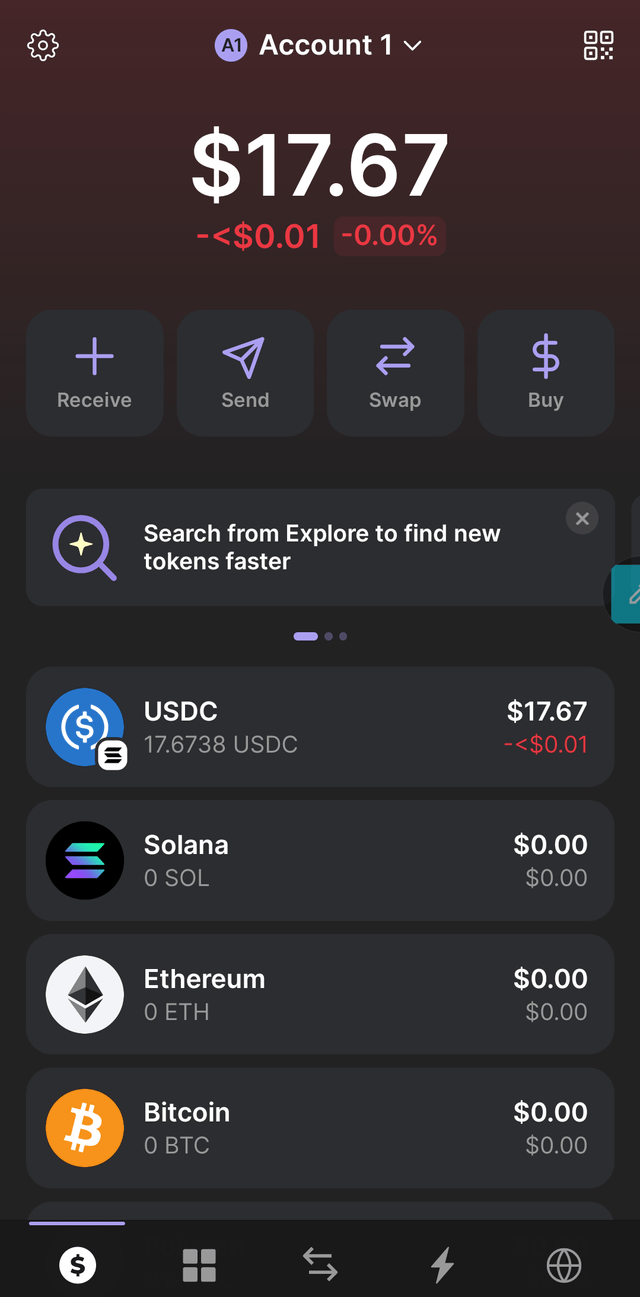The width and height of the screenshot is (640, 1297).
Task: Select the wallet dollar home tab
Action: click(x=77, y=1265)
